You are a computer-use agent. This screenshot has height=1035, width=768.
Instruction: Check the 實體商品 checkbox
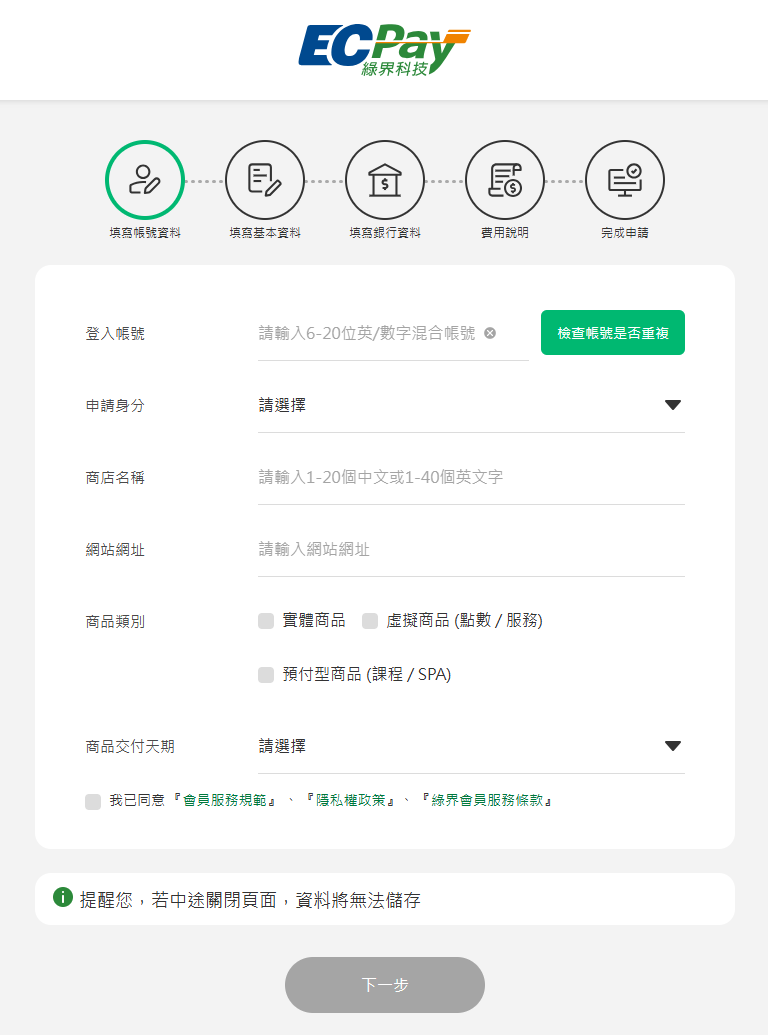point(266,621)
